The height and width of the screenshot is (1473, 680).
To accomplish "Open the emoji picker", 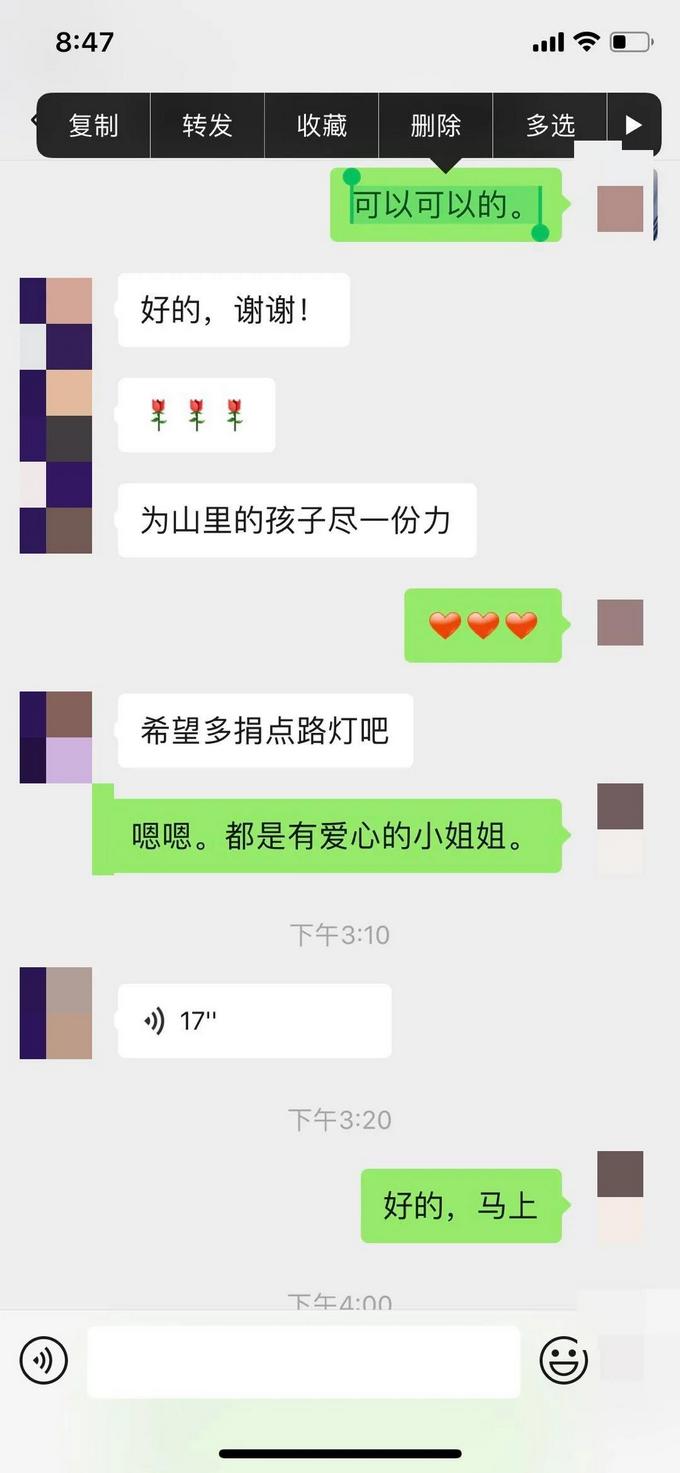I will pos(564,1360).
